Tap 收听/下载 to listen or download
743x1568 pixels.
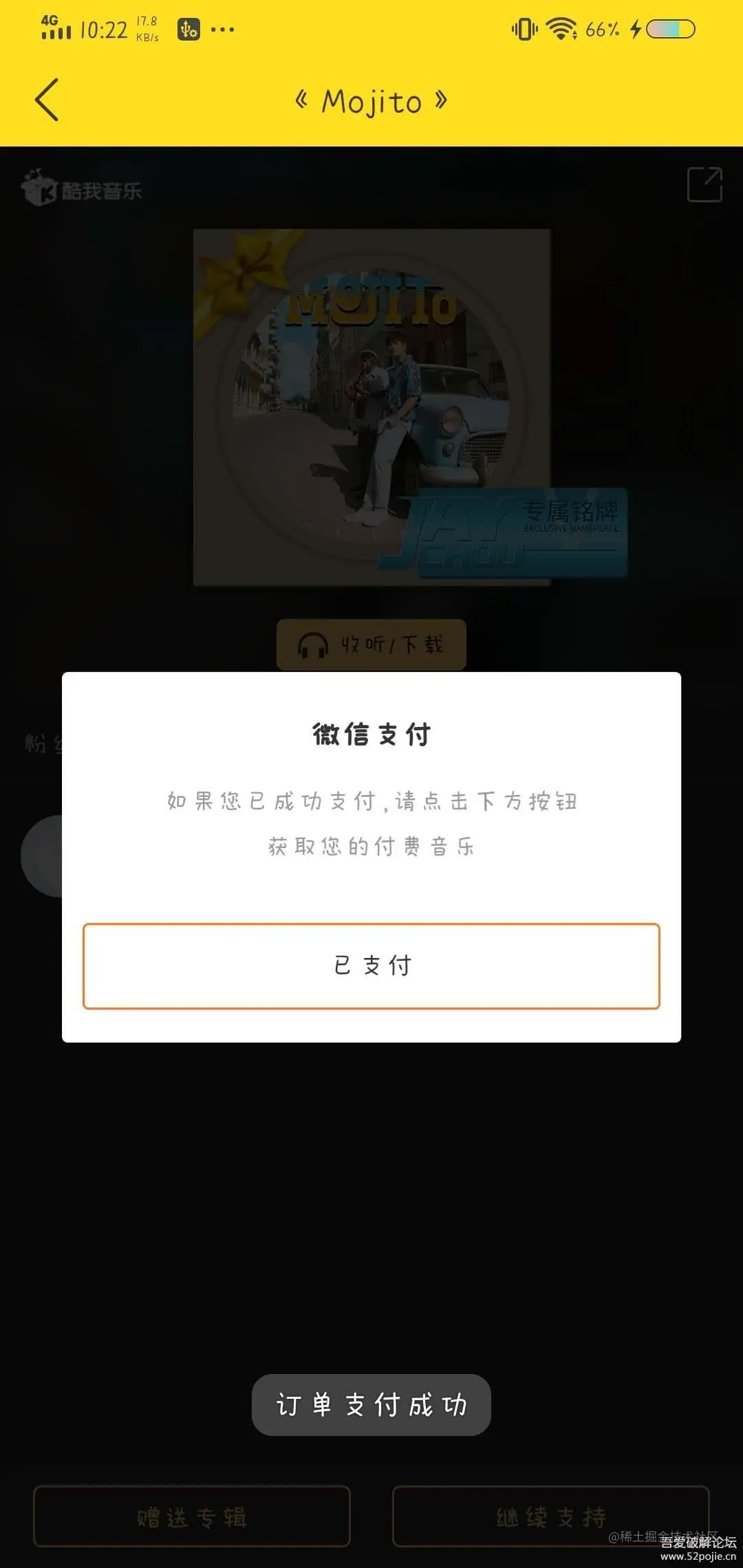coord(371,644)
